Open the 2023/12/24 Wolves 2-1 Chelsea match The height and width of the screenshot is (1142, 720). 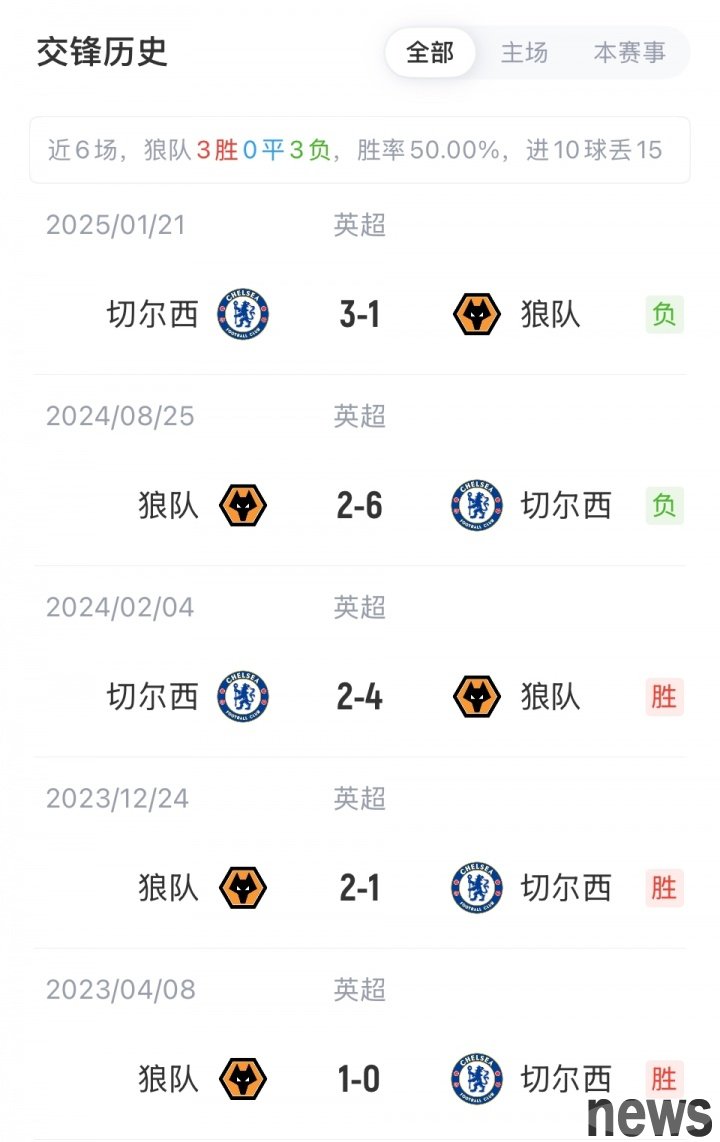360,888
